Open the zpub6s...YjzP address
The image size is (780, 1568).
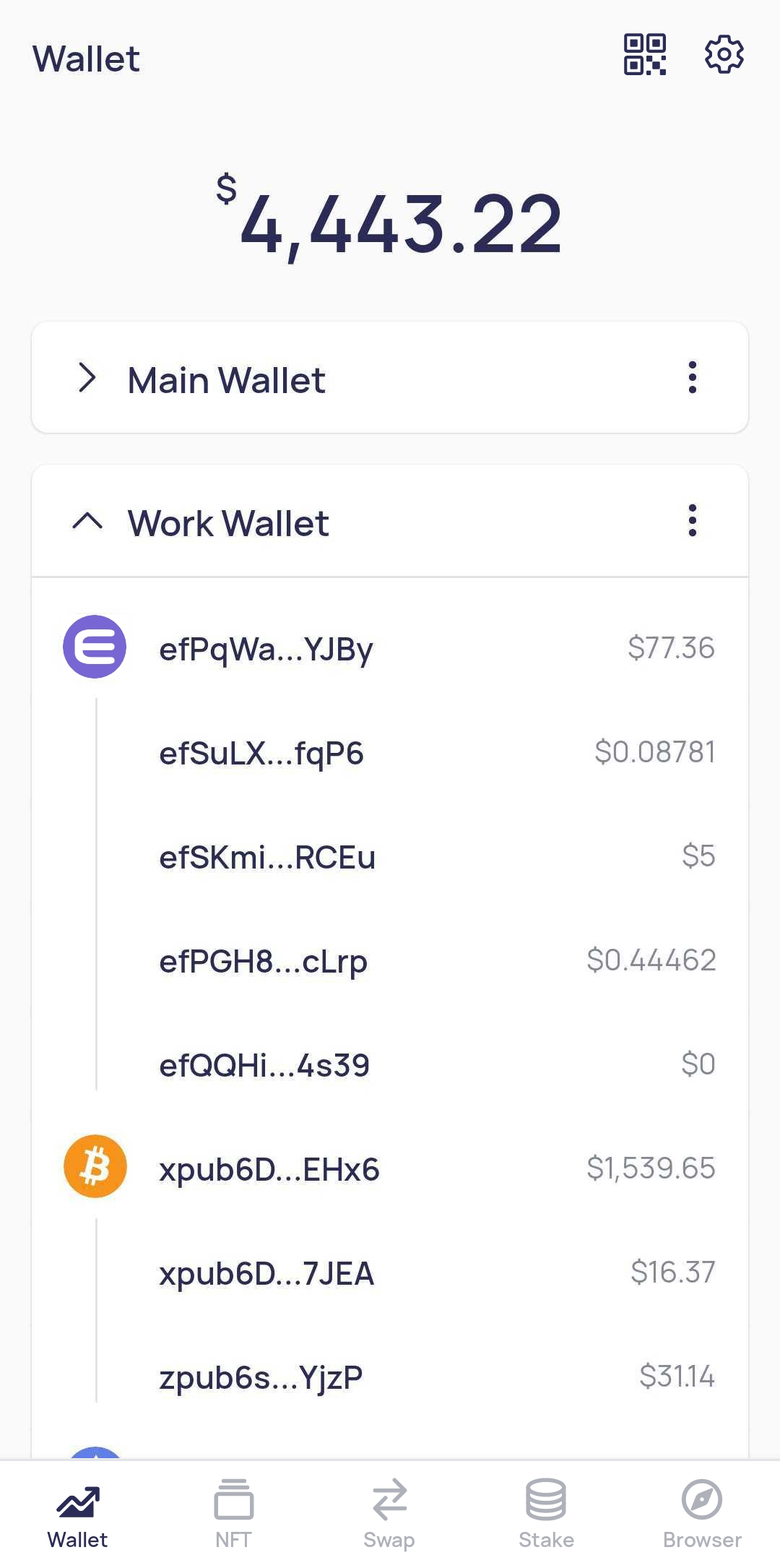(390, 1377)
